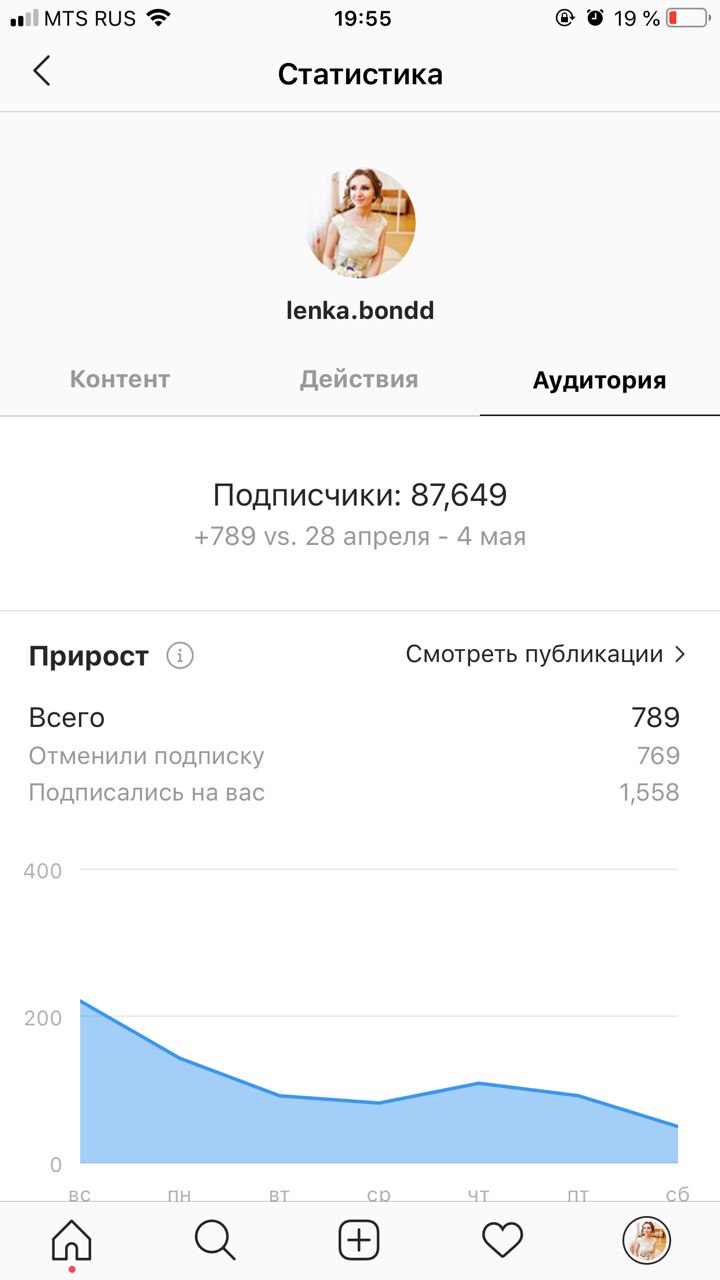Select the Аудитория tab

click(599, 380)
